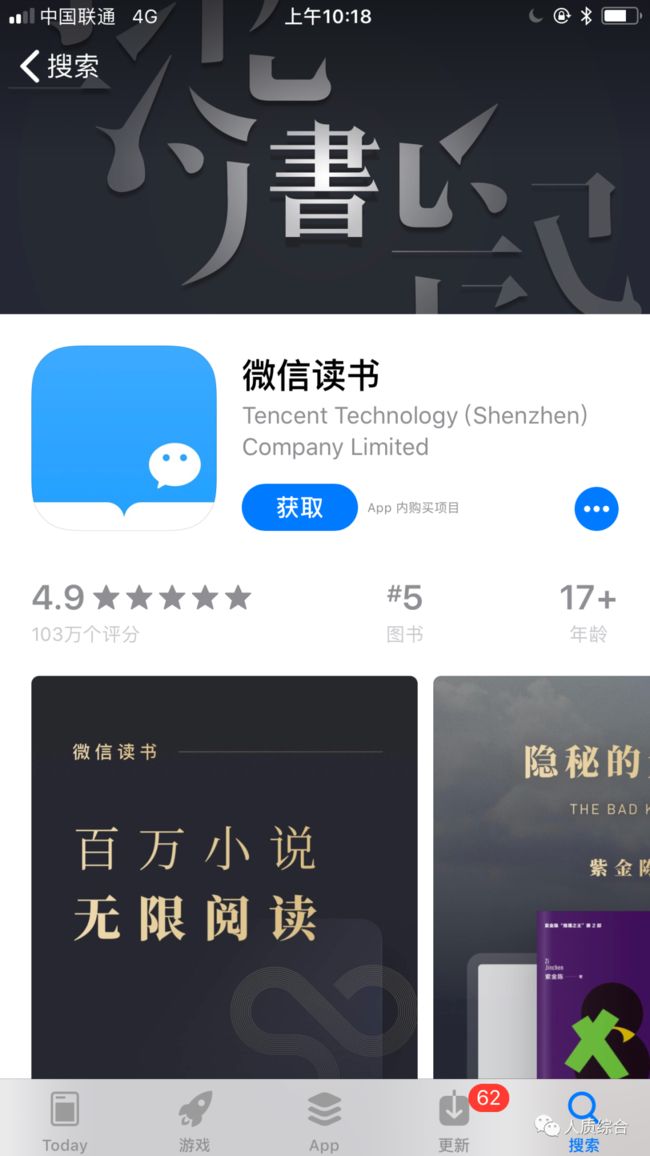Viewport: 650px width, 1156px height.
Task: View the 4.9 star ratings
Action: 141,612
